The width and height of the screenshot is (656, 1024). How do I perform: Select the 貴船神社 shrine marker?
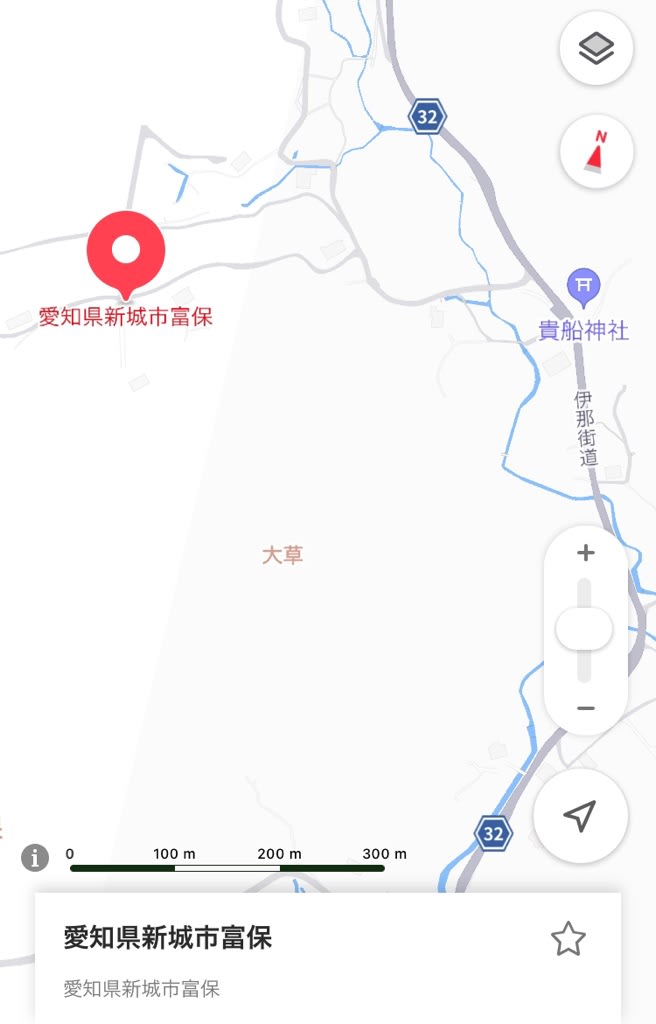click(x=584, y=289)
